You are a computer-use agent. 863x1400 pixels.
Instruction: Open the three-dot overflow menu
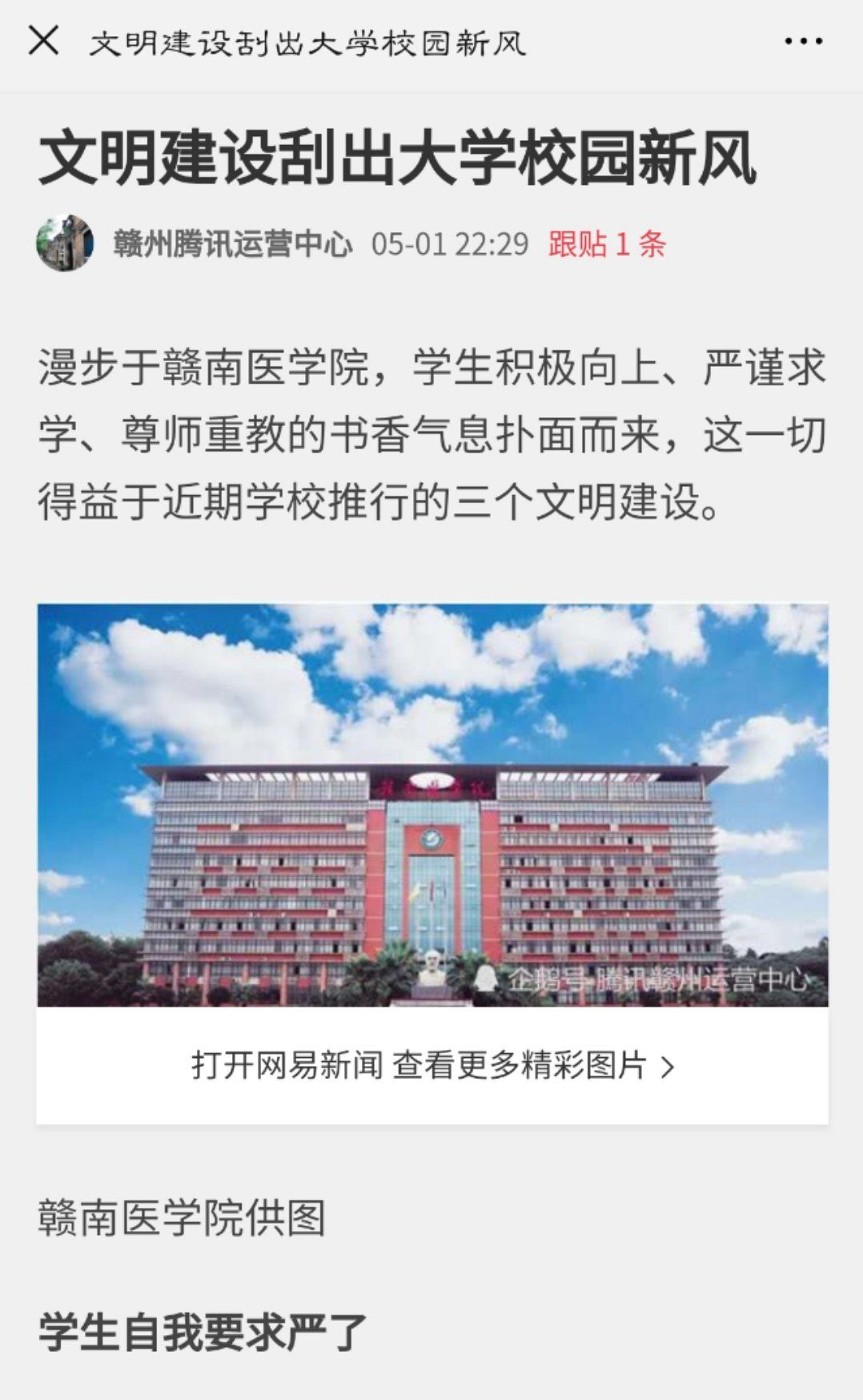click(803, 41)
